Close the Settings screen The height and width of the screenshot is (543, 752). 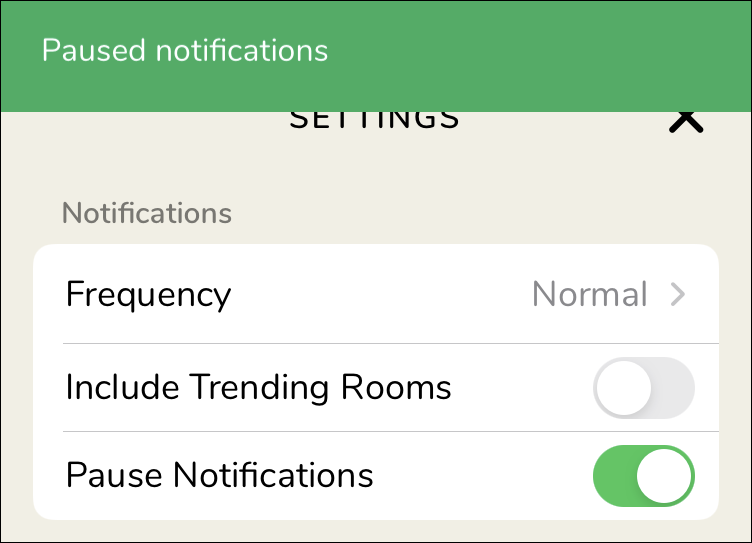[686, 121]
